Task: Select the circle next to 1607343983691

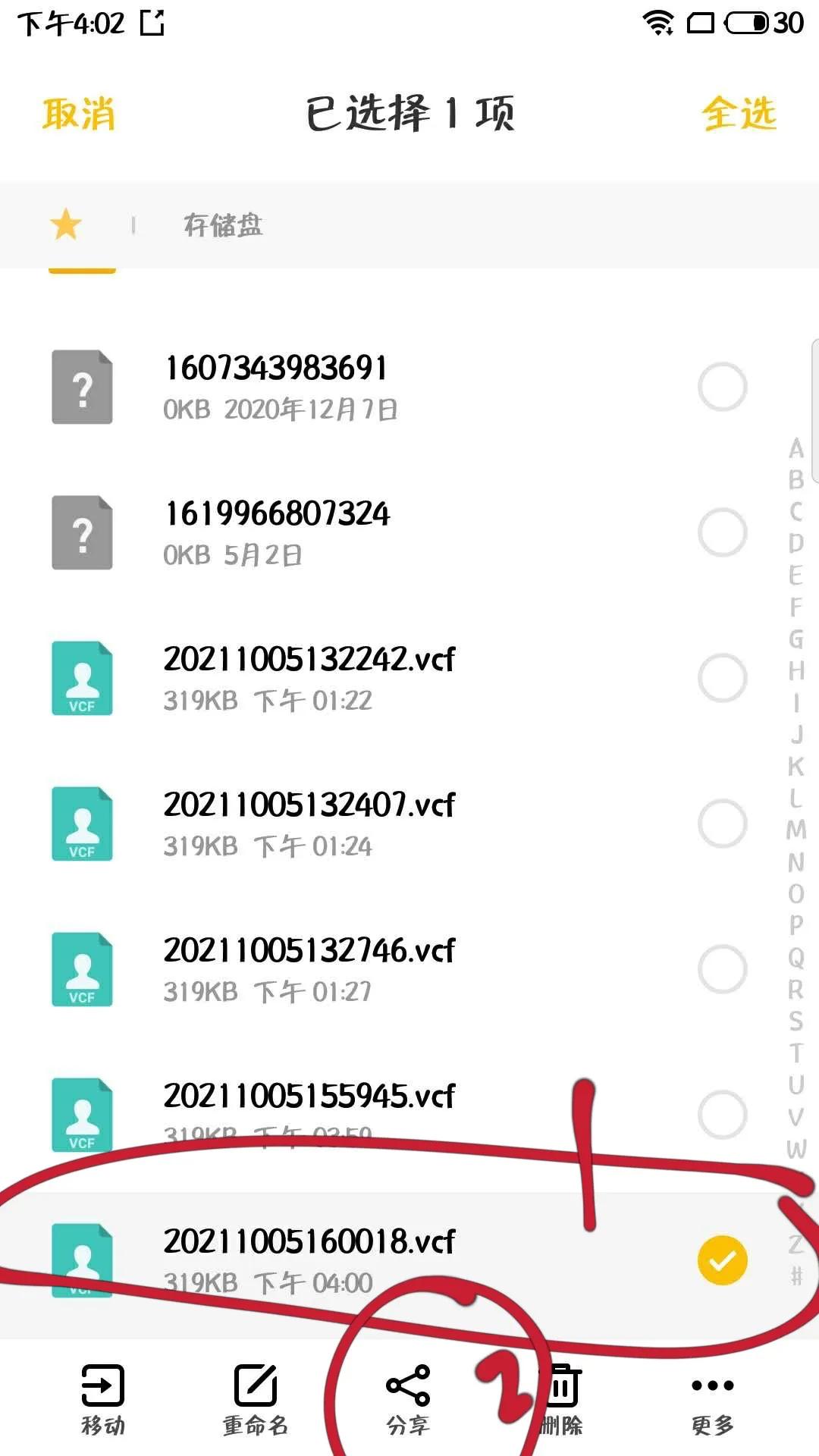Action: coord(721,387)
